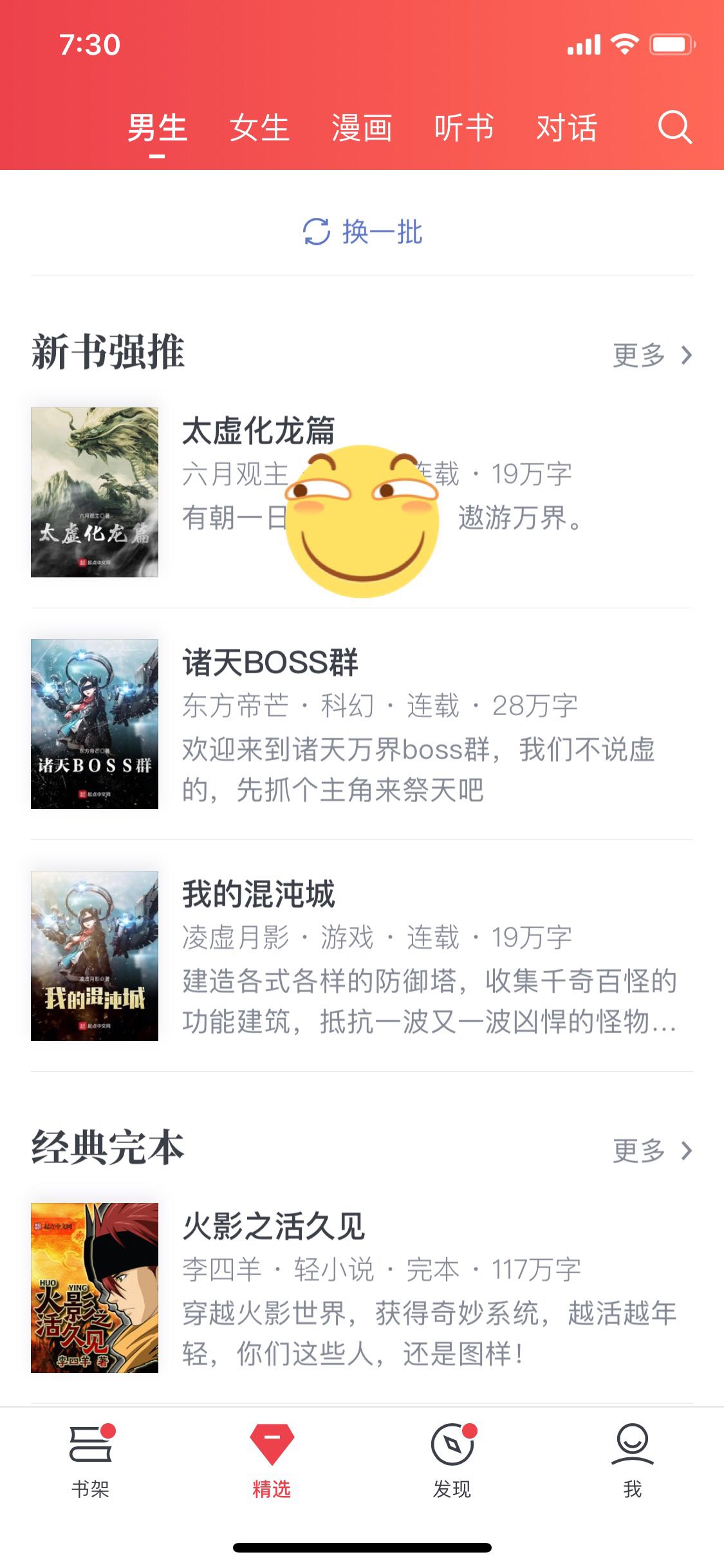Go to the 书架 tab
This screenshot has height=1568, width=724.
point(91,1461)
